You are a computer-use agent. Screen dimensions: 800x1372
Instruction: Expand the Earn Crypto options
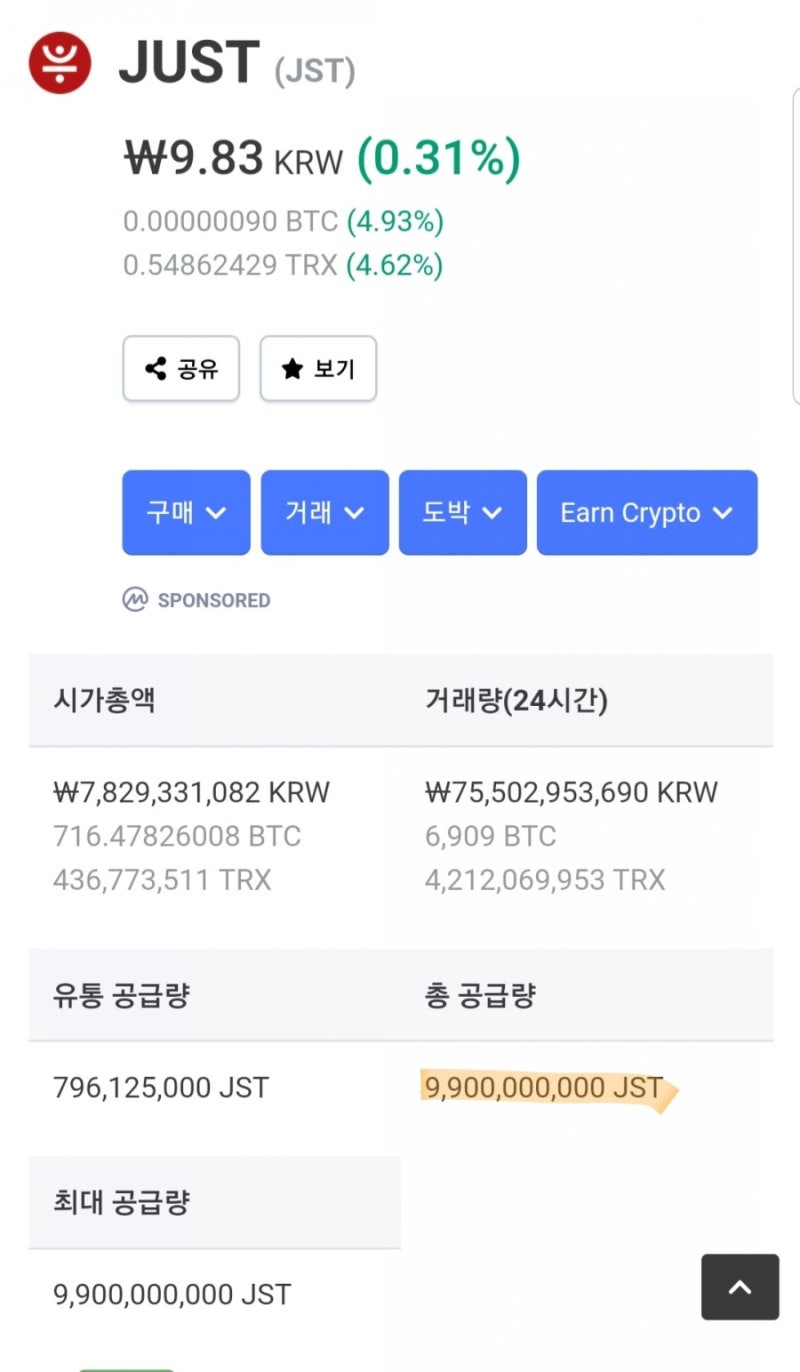[x=647, y=512]
